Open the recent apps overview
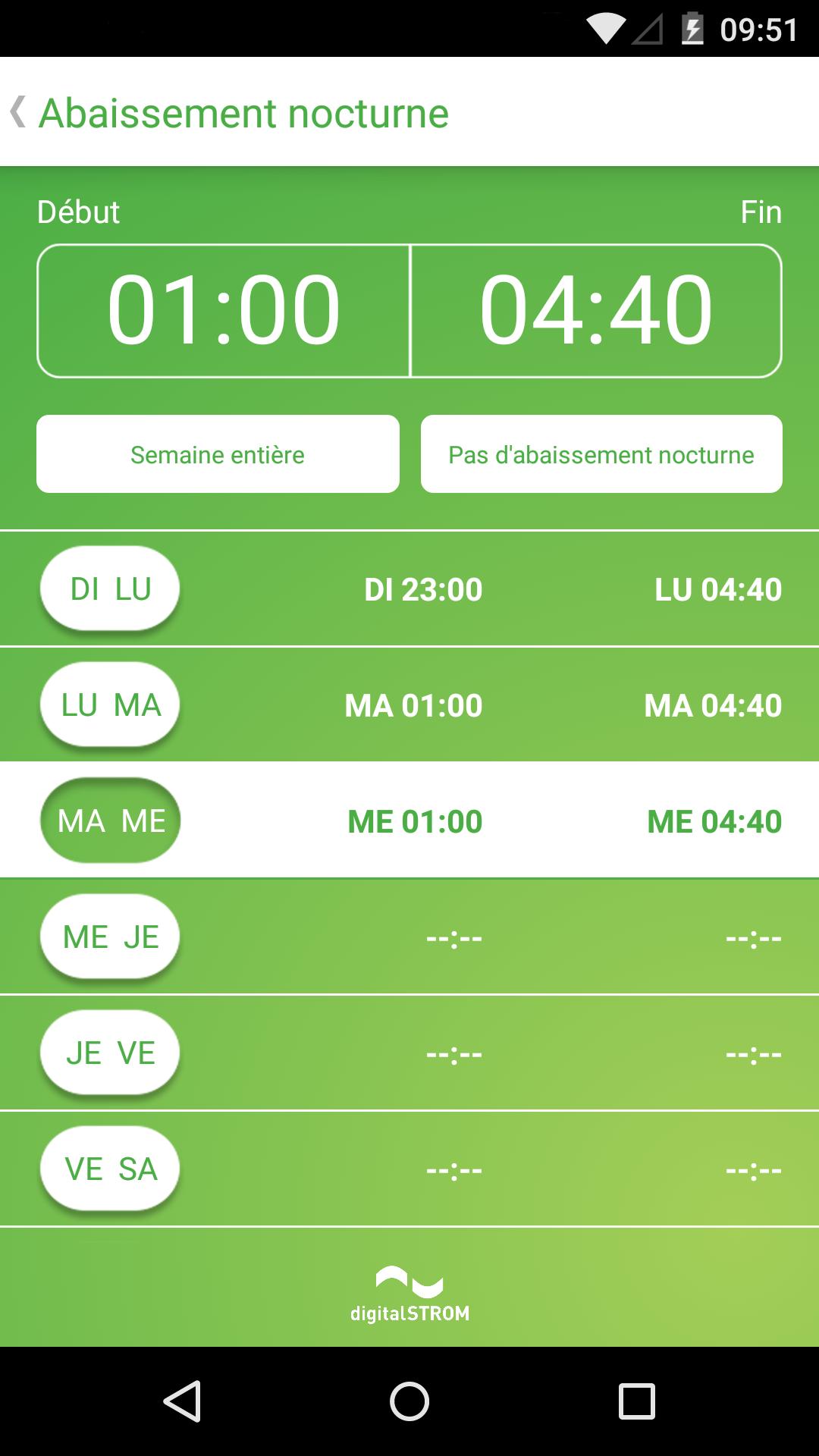The height and width of the screenshot is (1456, 819). (x=636, y=1401)
